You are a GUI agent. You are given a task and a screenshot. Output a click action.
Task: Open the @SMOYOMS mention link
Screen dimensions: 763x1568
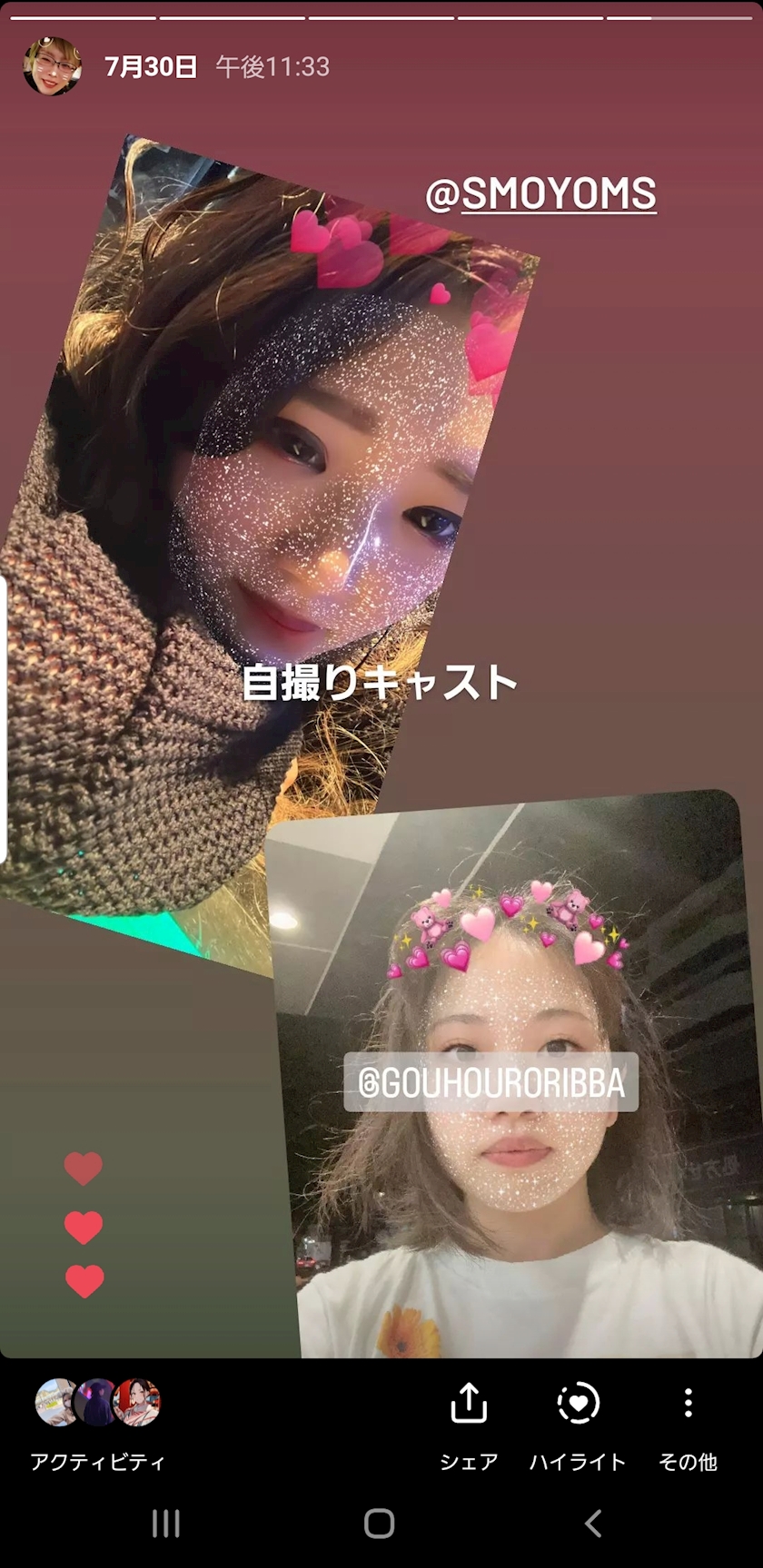pyautogui.click(x=541, y=193)
